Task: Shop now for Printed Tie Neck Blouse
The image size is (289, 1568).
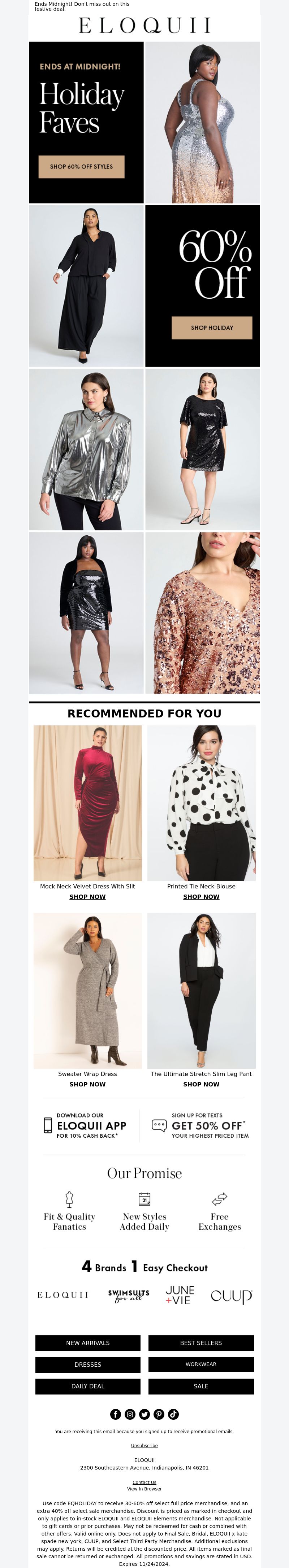Action: point(201,897)
